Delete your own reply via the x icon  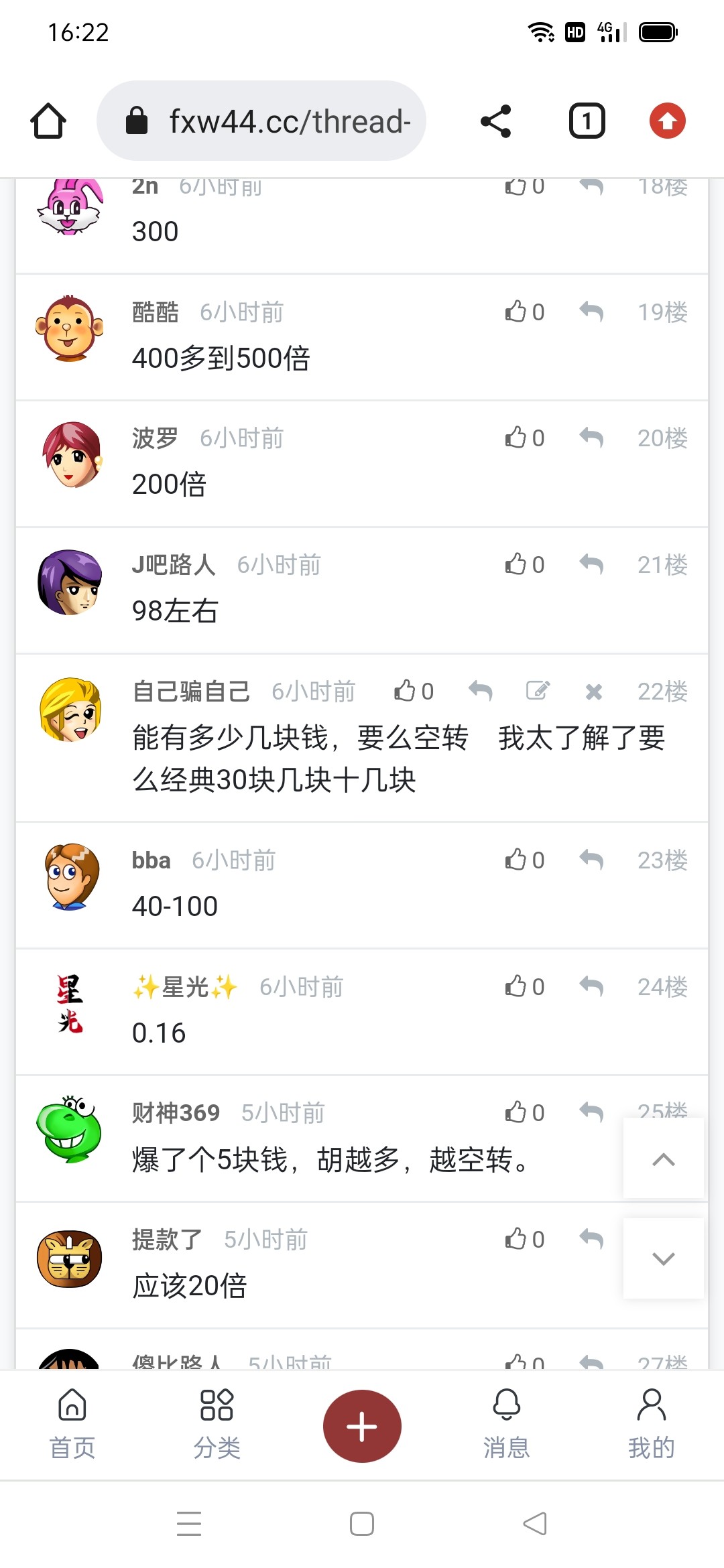pos(593,691)
